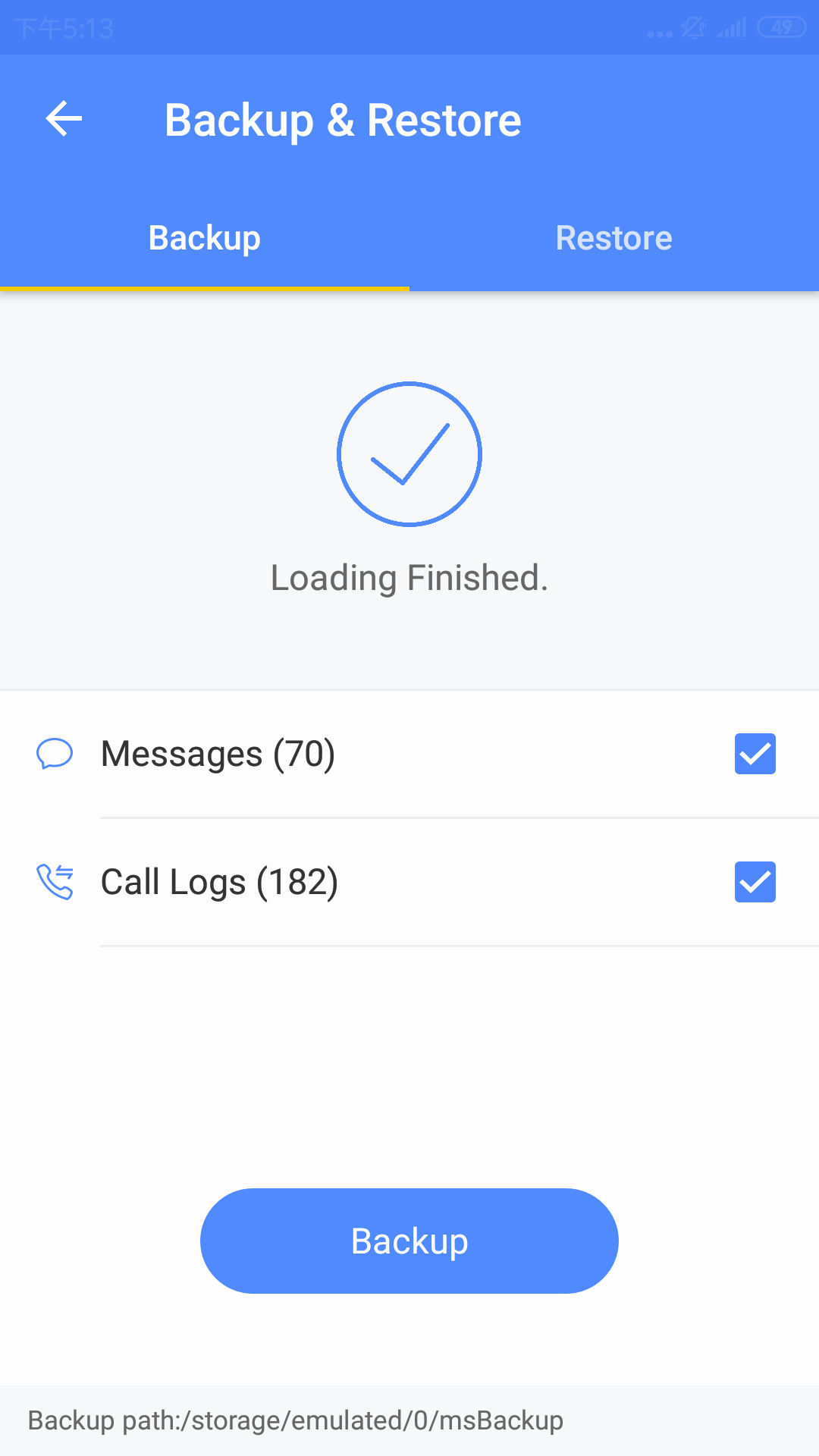Tap the muted notification icon in status bar
This screenshot has height=1456, width=819.
tap(692, 27)
